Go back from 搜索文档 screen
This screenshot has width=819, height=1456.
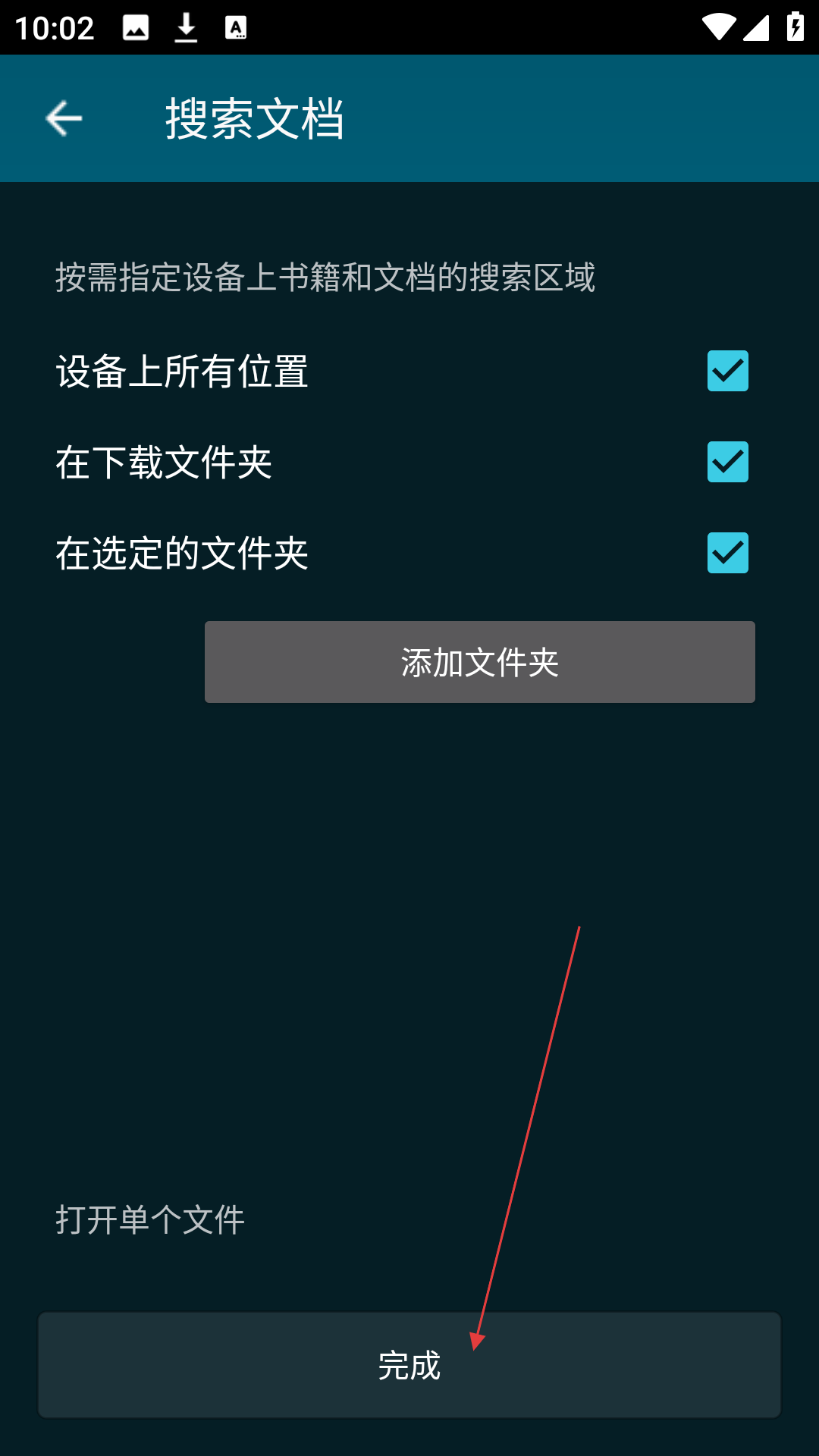64,118
